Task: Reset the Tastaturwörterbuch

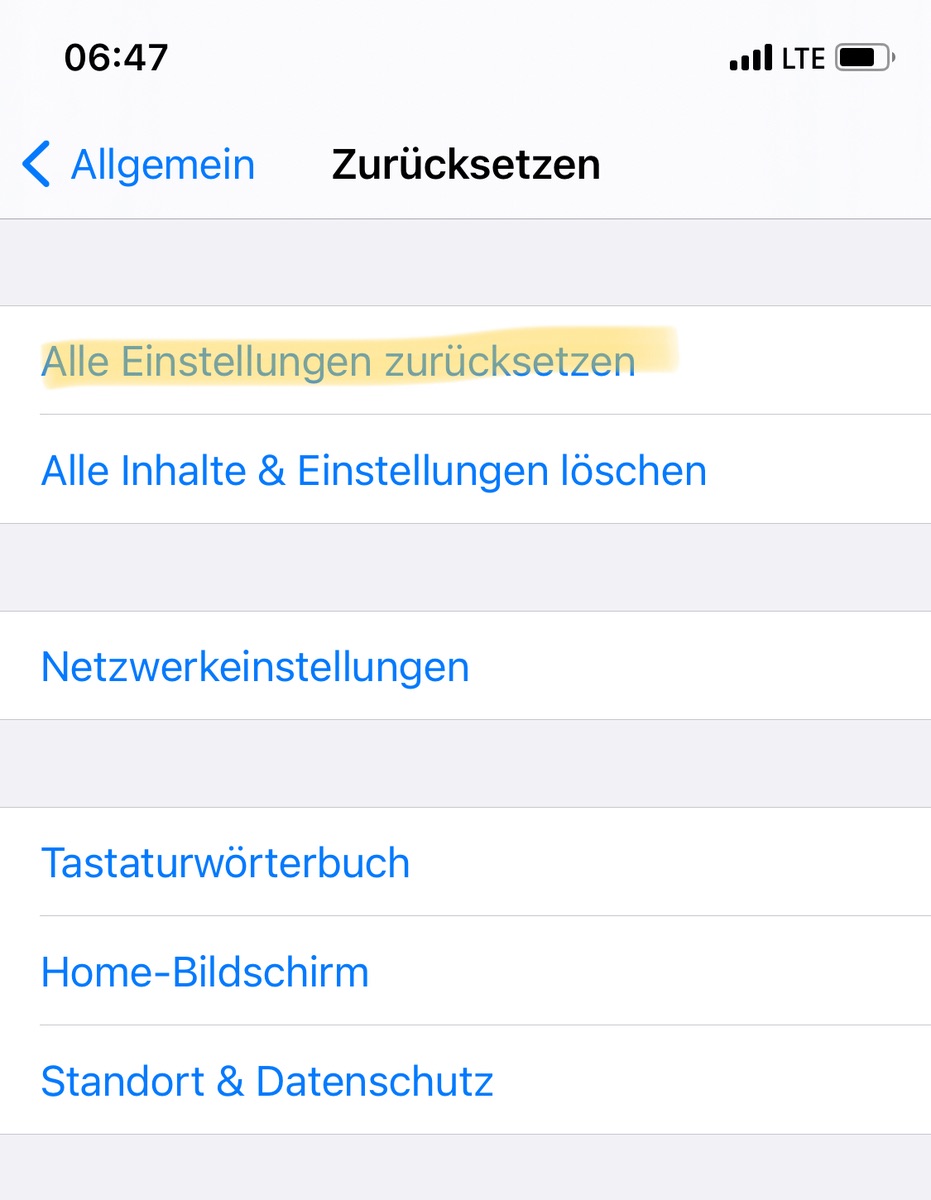Action: click(225, 862)
